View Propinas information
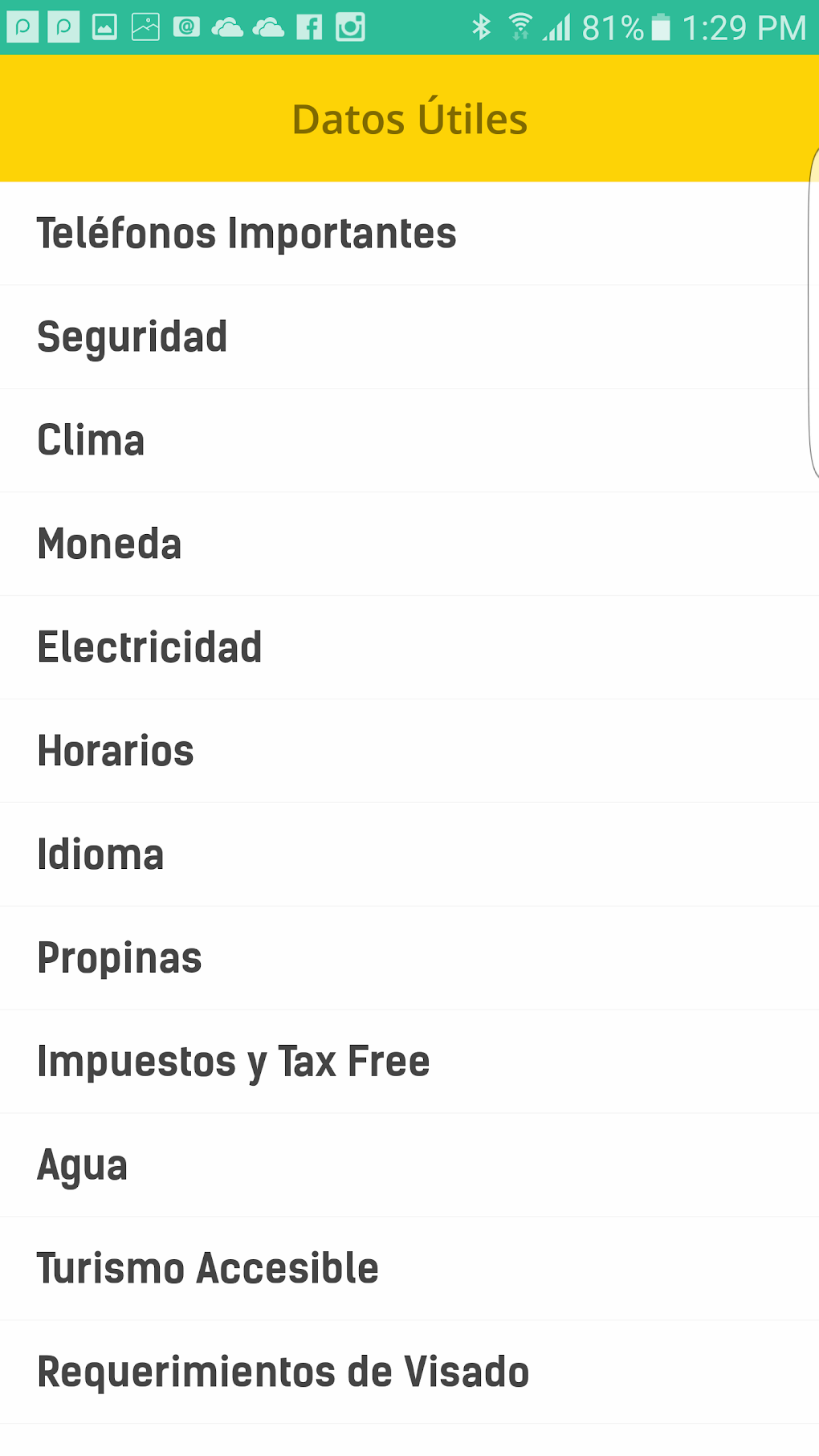This screenshot has height=1456, width=819. [120, 959]
